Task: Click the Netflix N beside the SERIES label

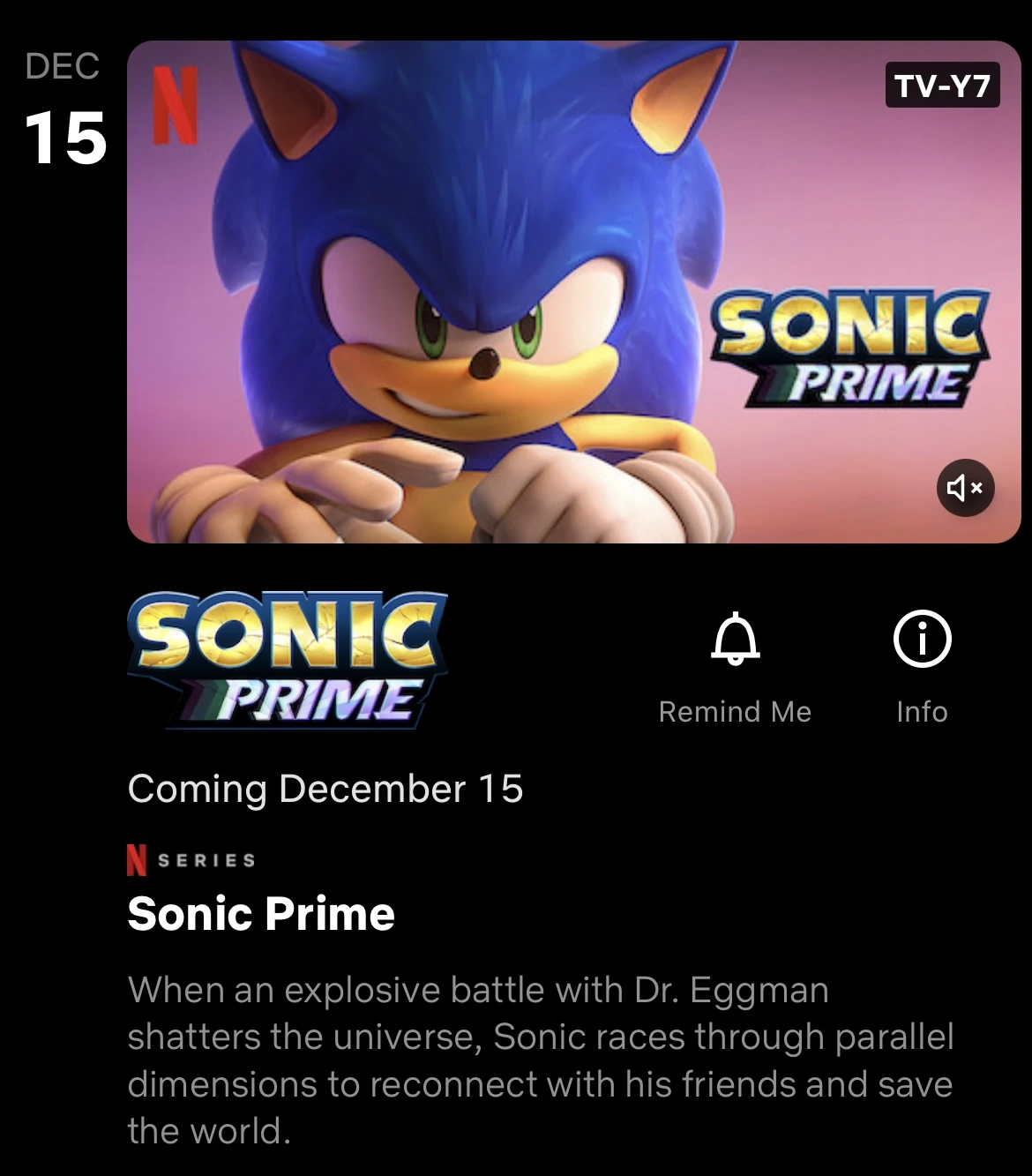Action: point(138,857)
